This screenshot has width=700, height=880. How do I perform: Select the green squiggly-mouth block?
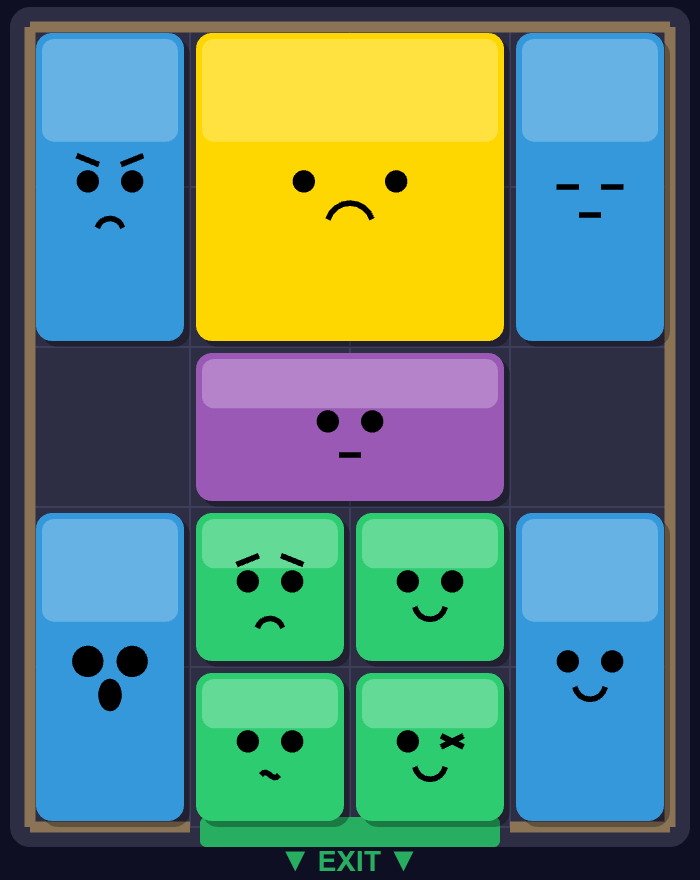point(270,747)
